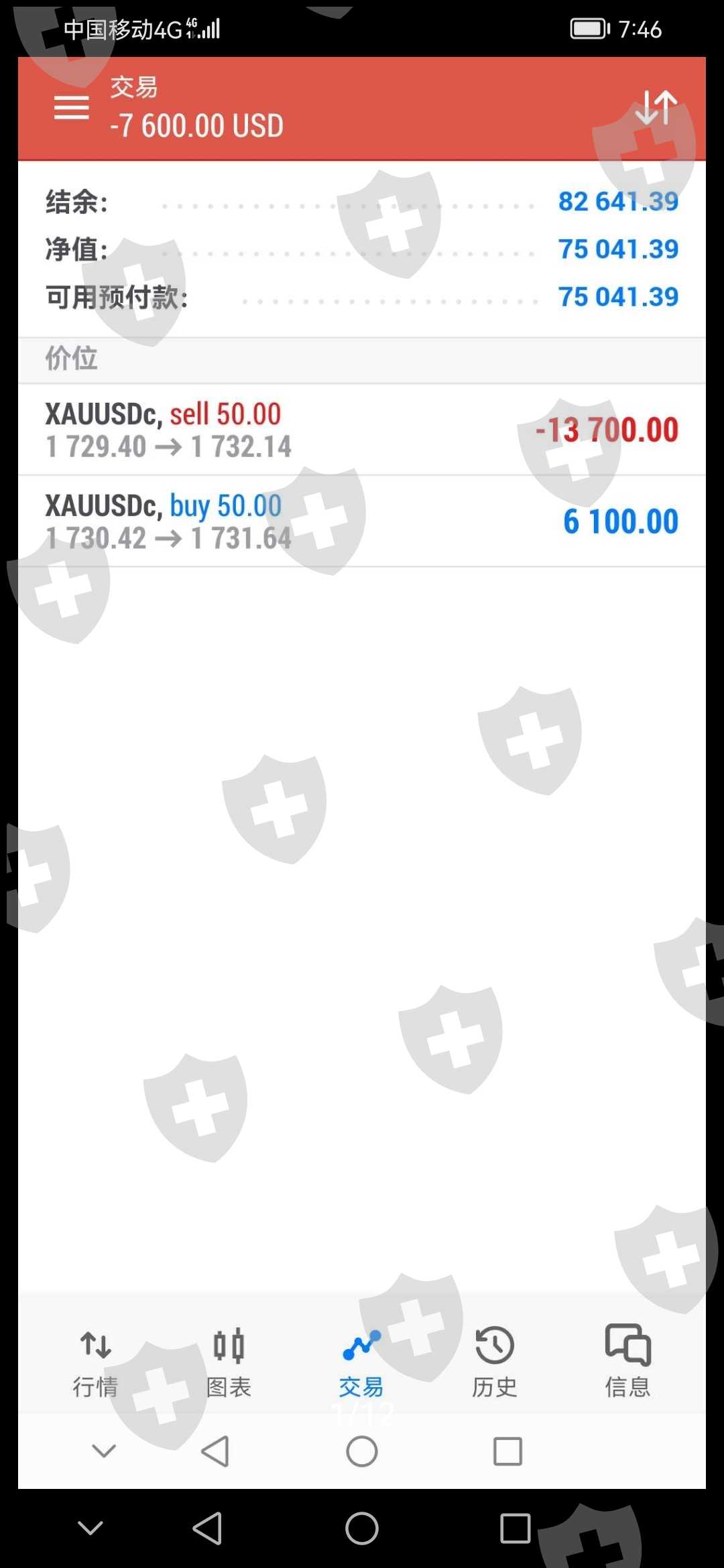Viewport: 724px width, 1568px height.
Task: Open the hamburger drawer menu
Action: [72, 107]
